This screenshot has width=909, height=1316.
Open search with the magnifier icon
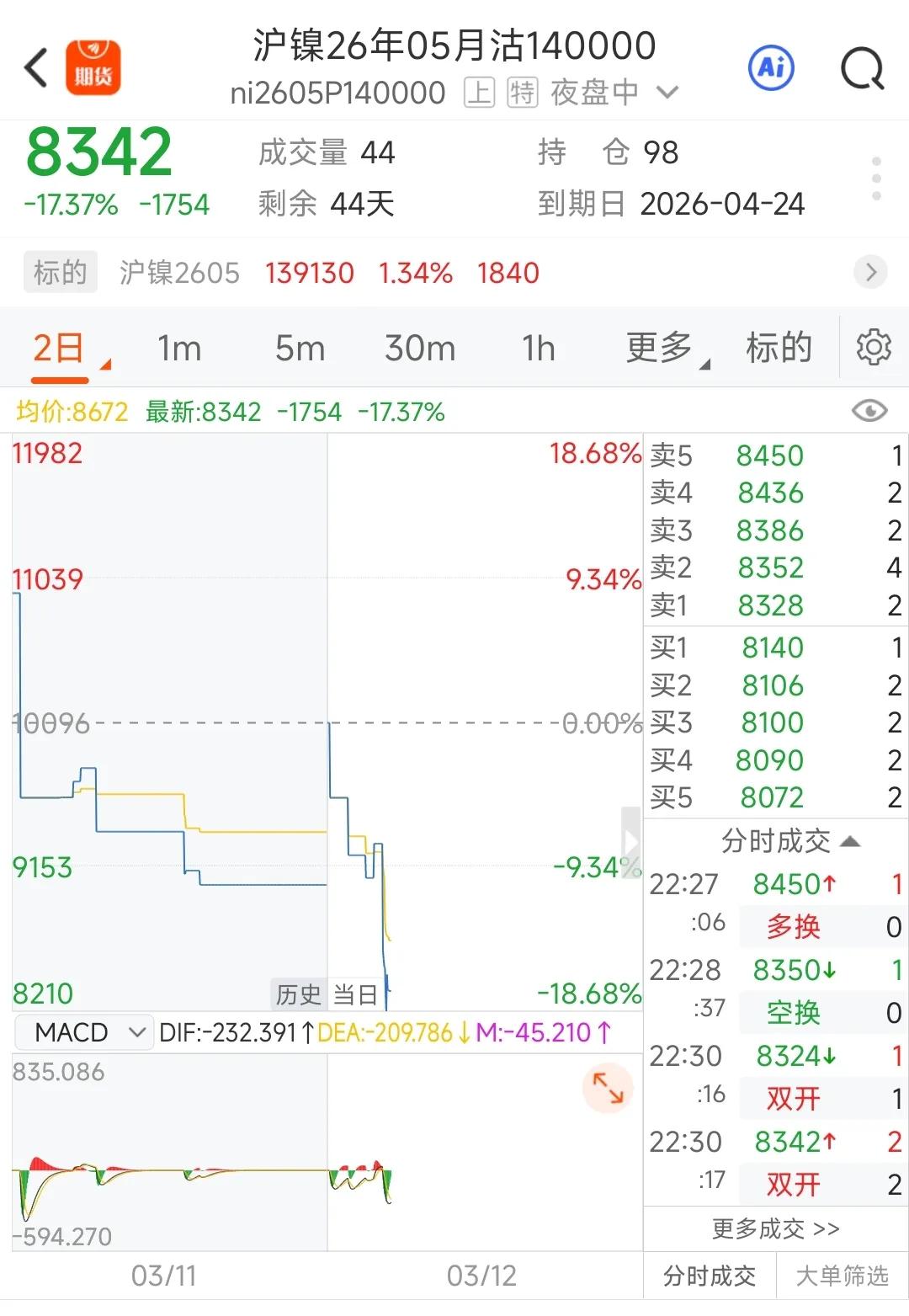(x=863, y=68)
